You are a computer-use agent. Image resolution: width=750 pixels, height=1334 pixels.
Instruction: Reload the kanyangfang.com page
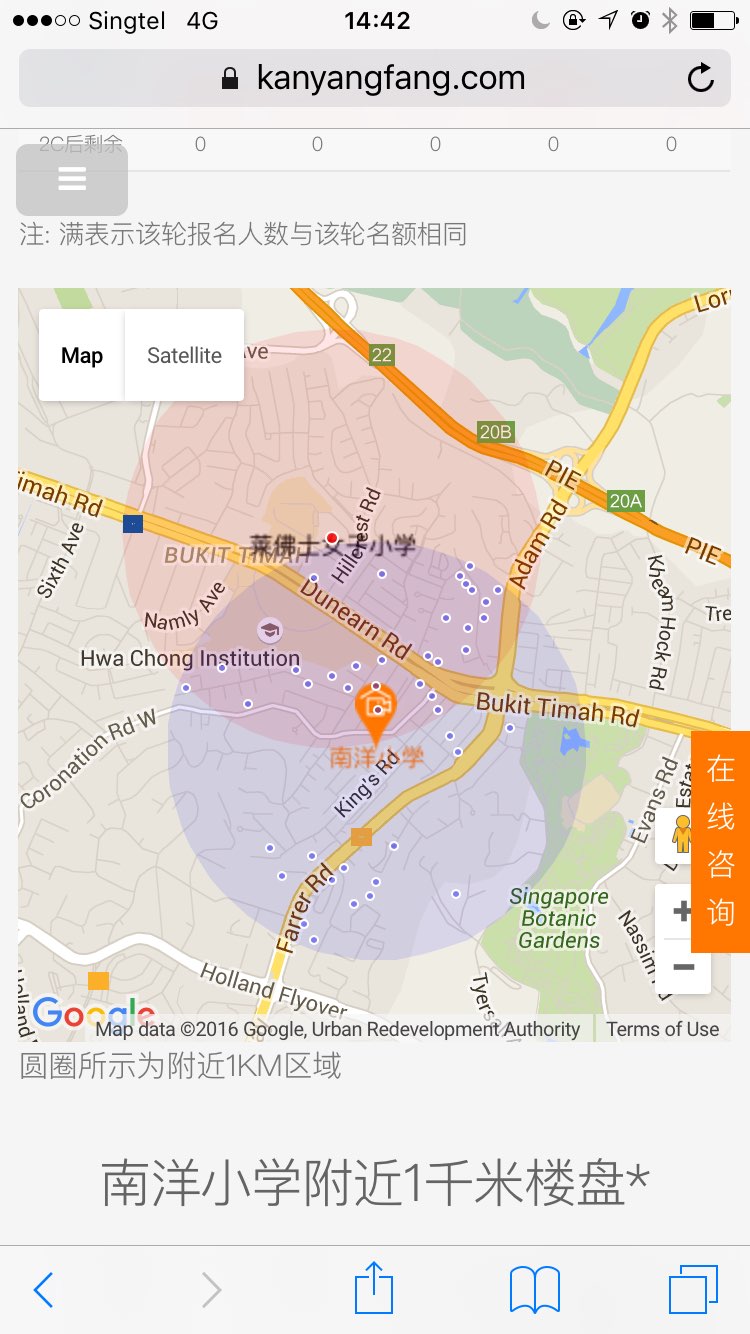coord(701,78)
